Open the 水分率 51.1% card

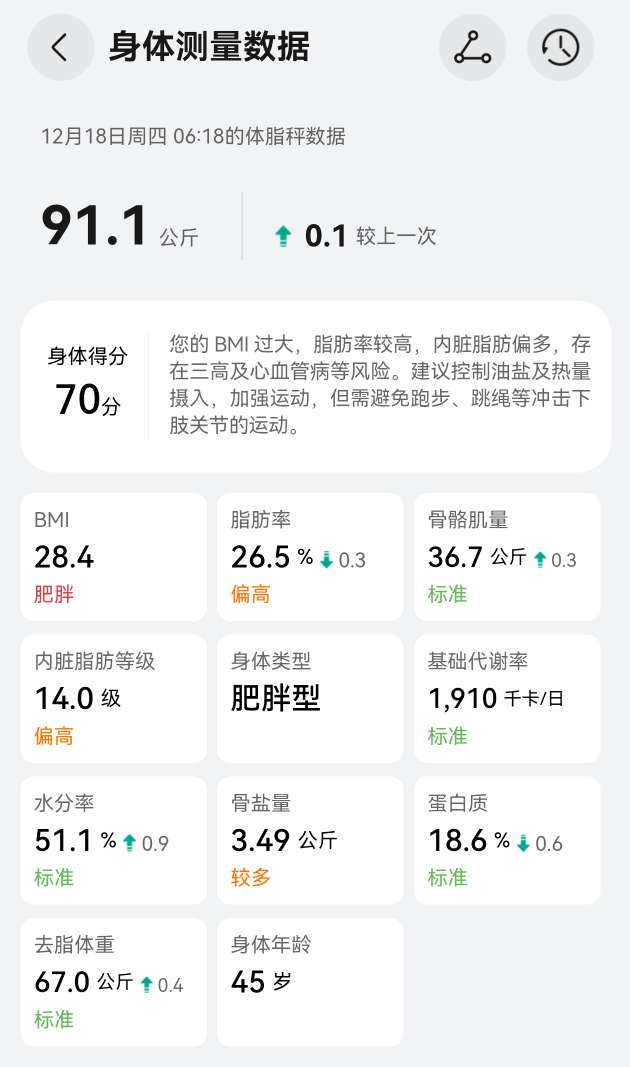tap(113, 840)
